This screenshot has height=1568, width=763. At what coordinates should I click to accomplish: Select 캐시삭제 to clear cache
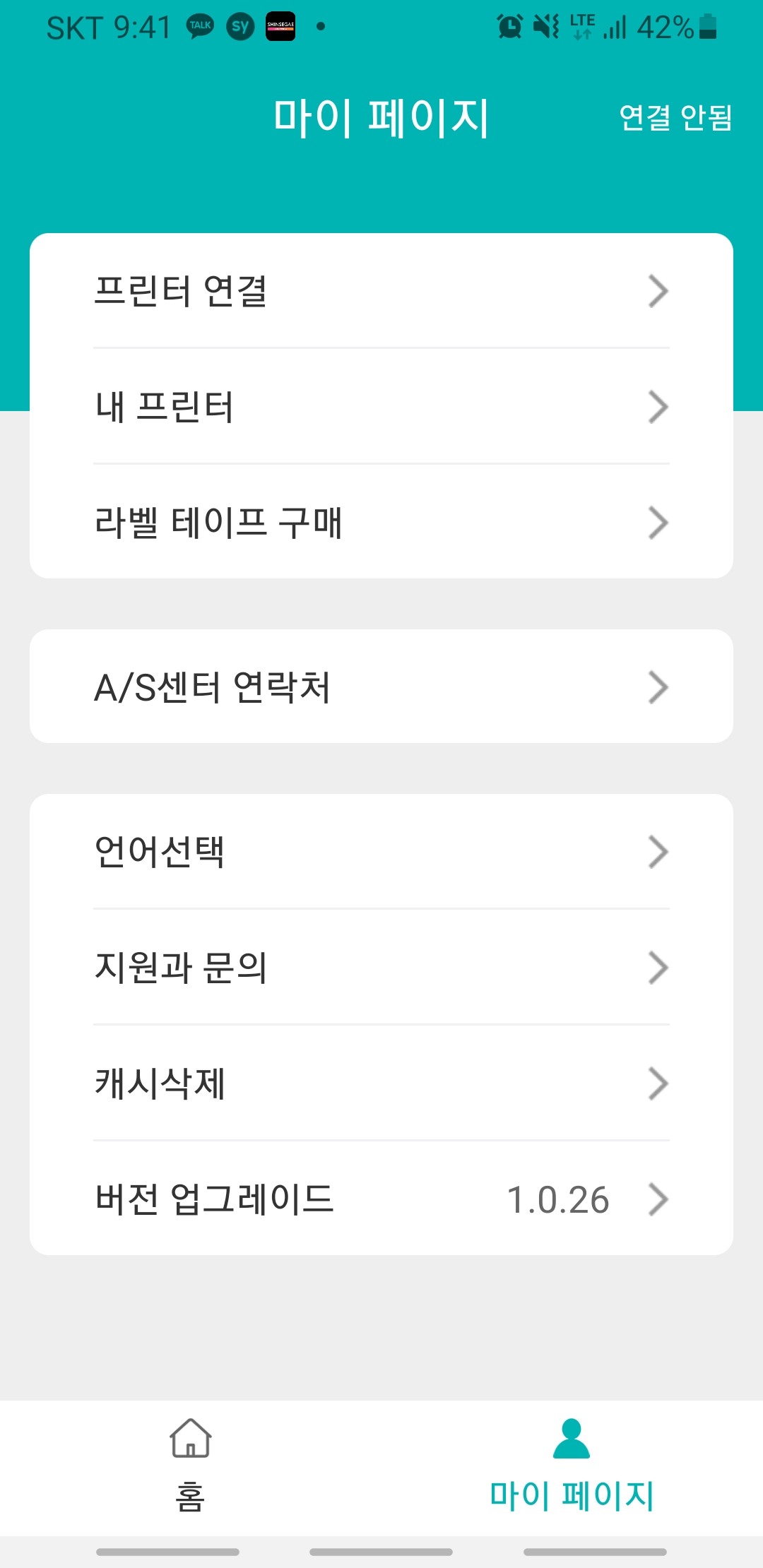point(381,1083)
